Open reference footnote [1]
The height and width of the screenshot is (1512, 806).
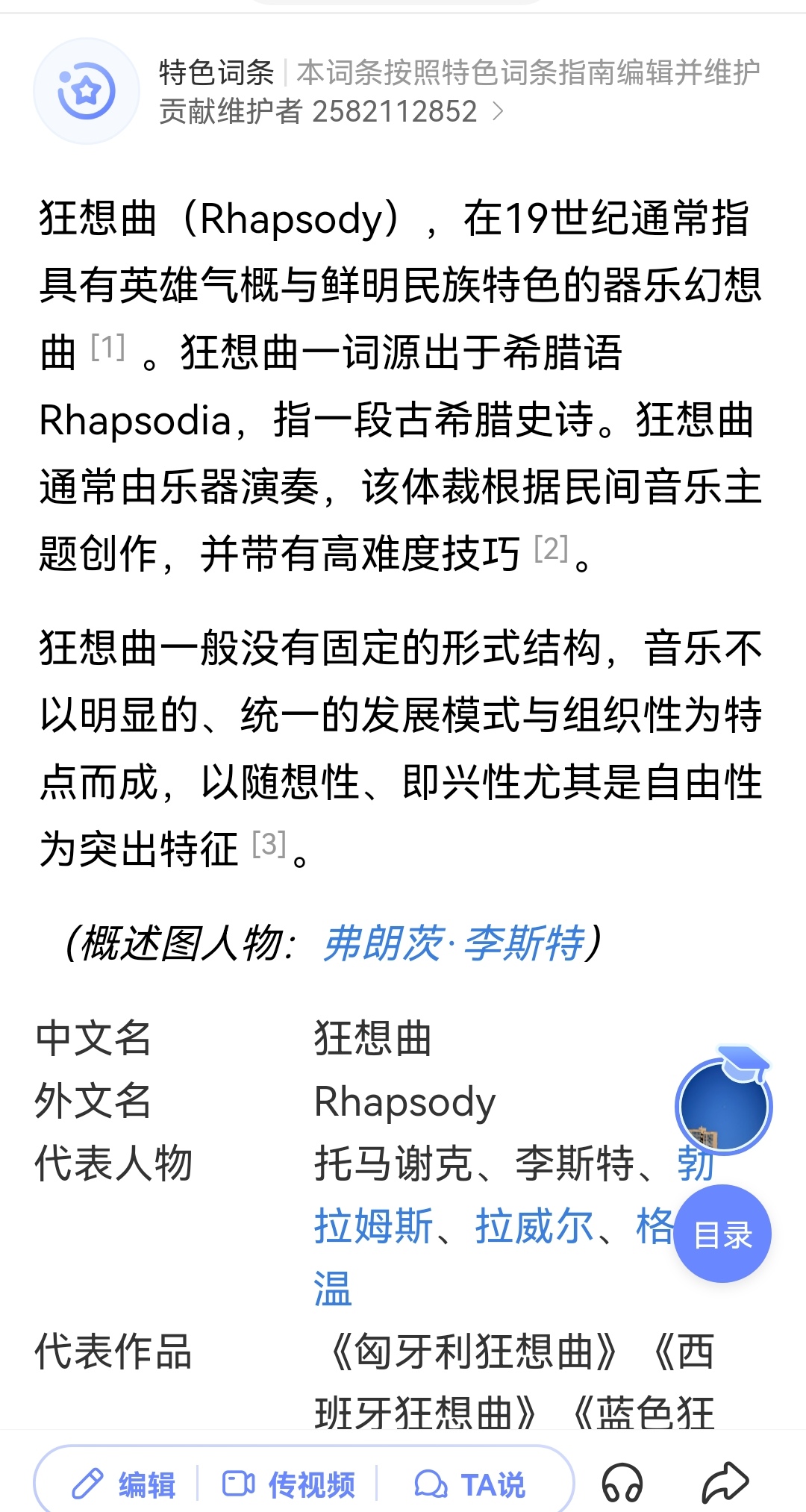(107, 348)
